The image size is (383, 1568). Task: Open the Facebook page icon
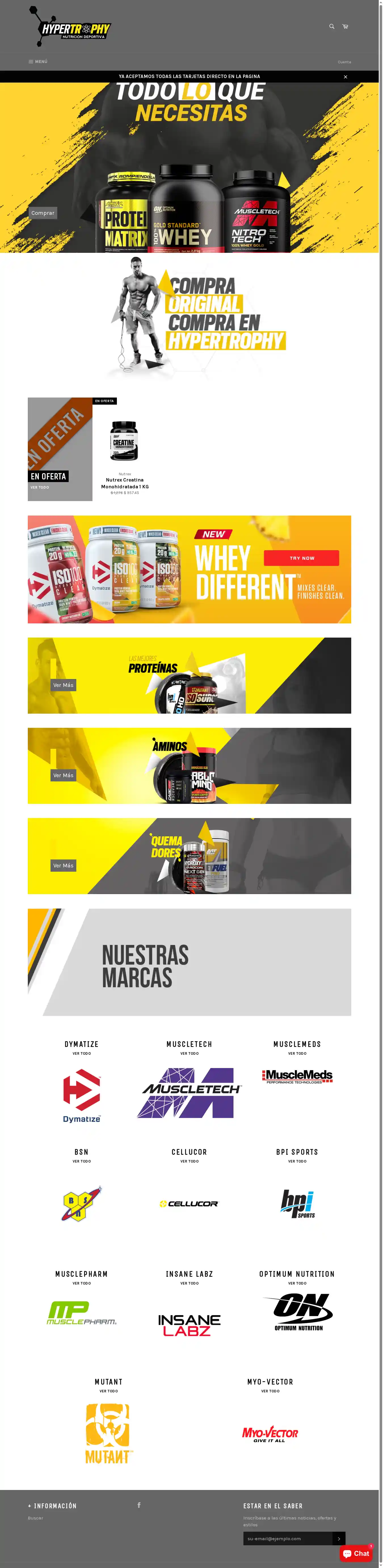click(139, 1505)
